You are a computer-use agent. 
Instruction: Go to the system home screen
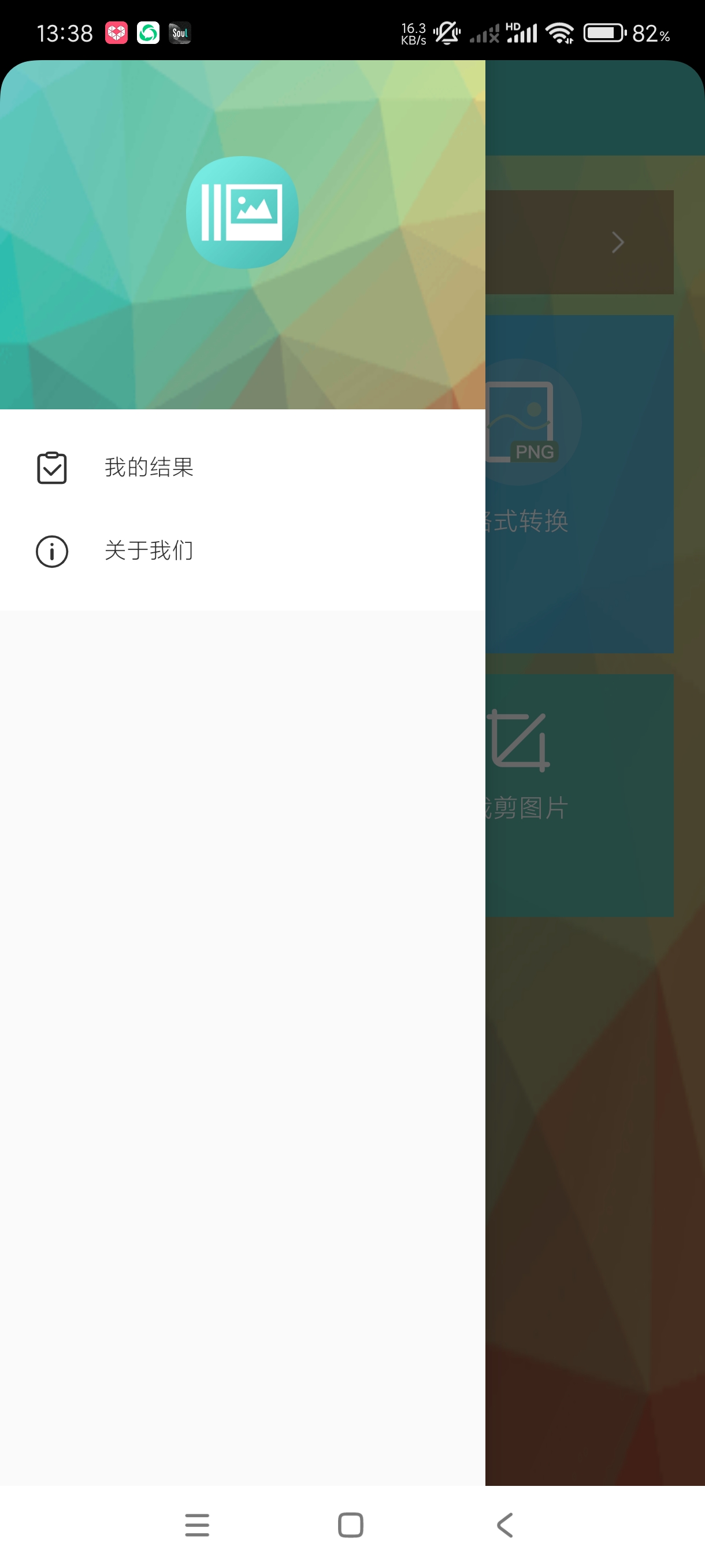coord(351,1525)
